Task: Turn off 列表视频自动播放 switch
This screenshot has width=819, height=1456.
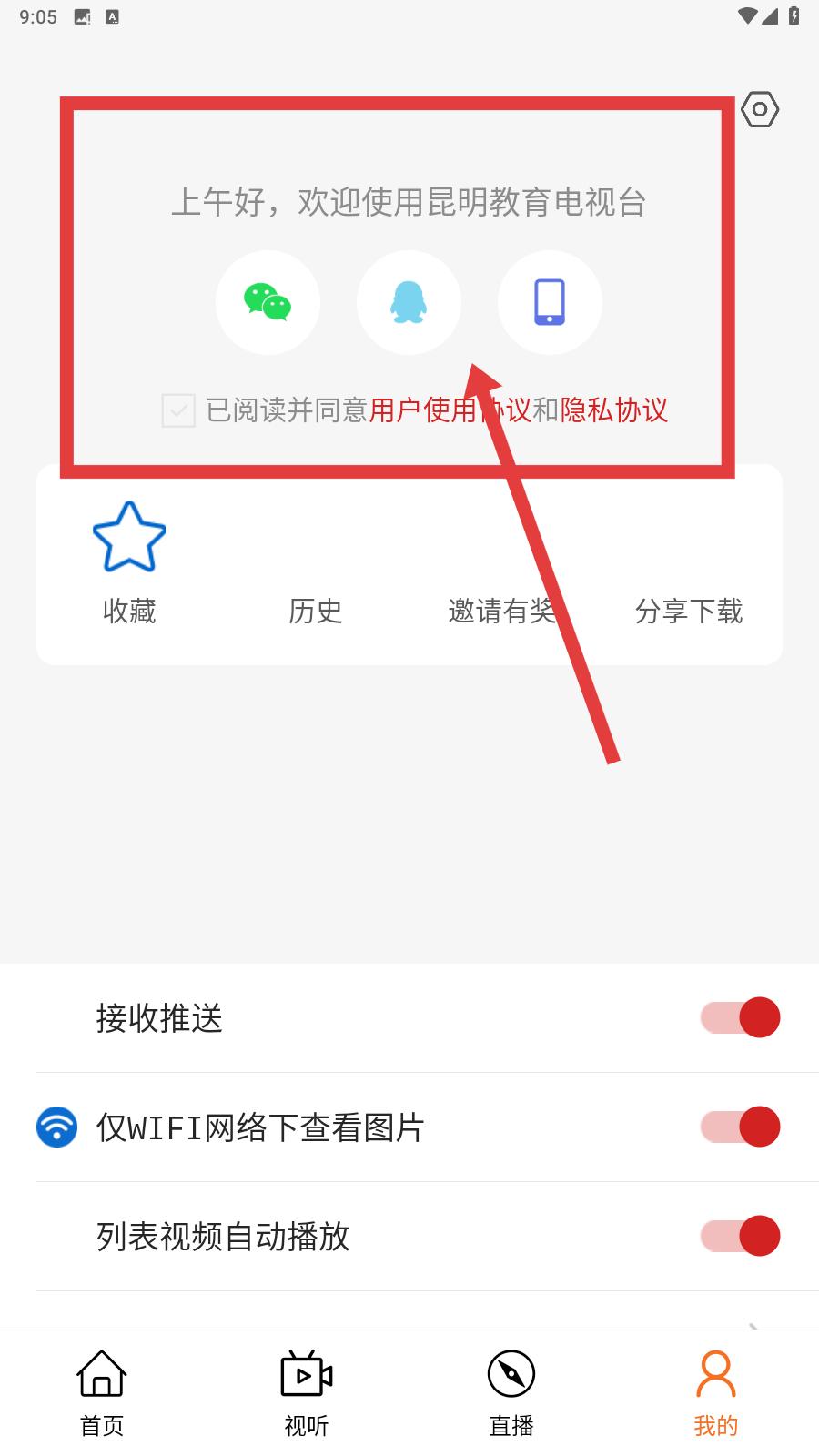Action: (x=740, y=1236)
